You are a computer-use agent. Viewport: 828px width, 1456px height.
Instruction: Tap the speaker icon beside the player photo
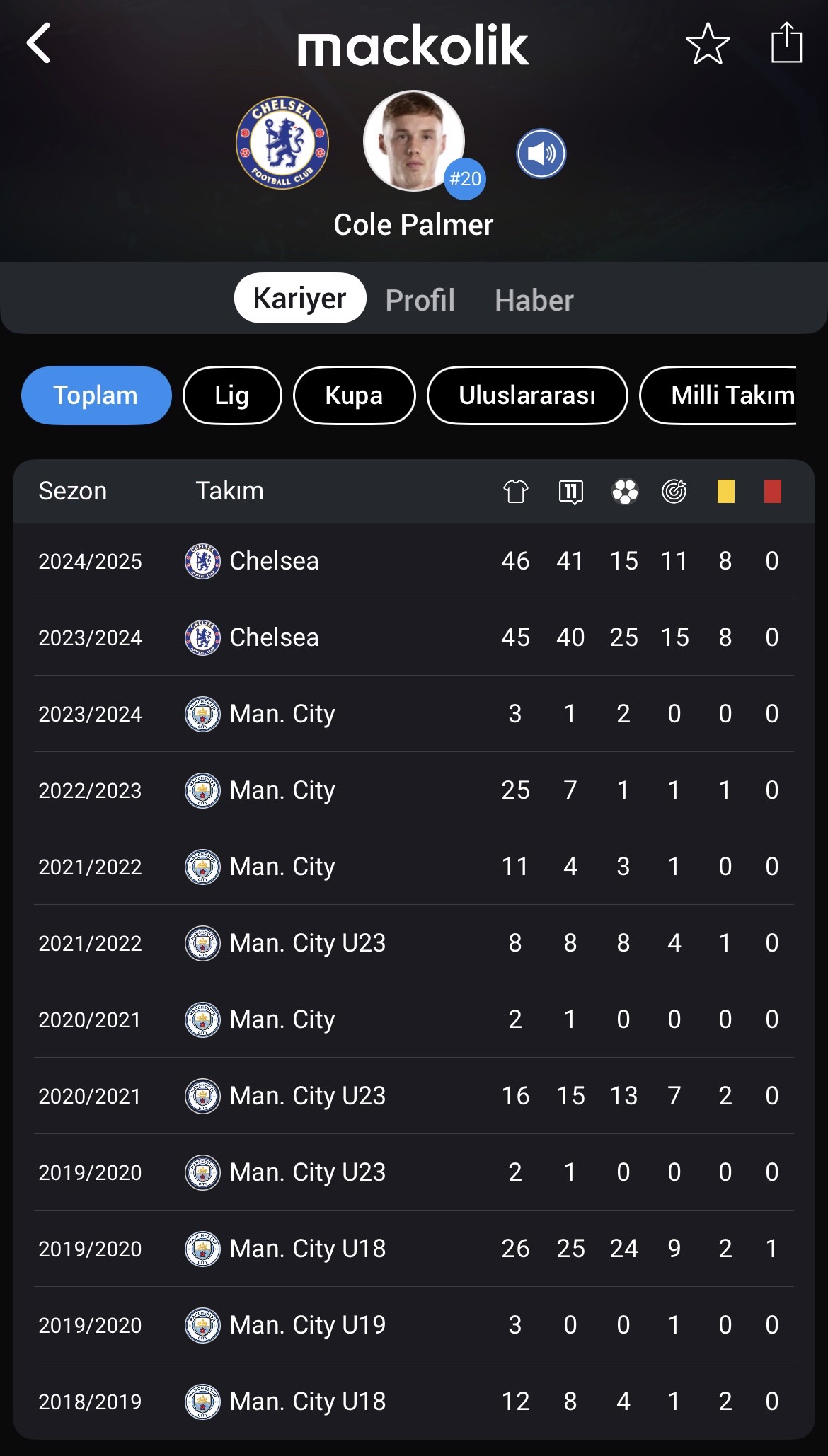pyautogui.click(x=541, y=154)
